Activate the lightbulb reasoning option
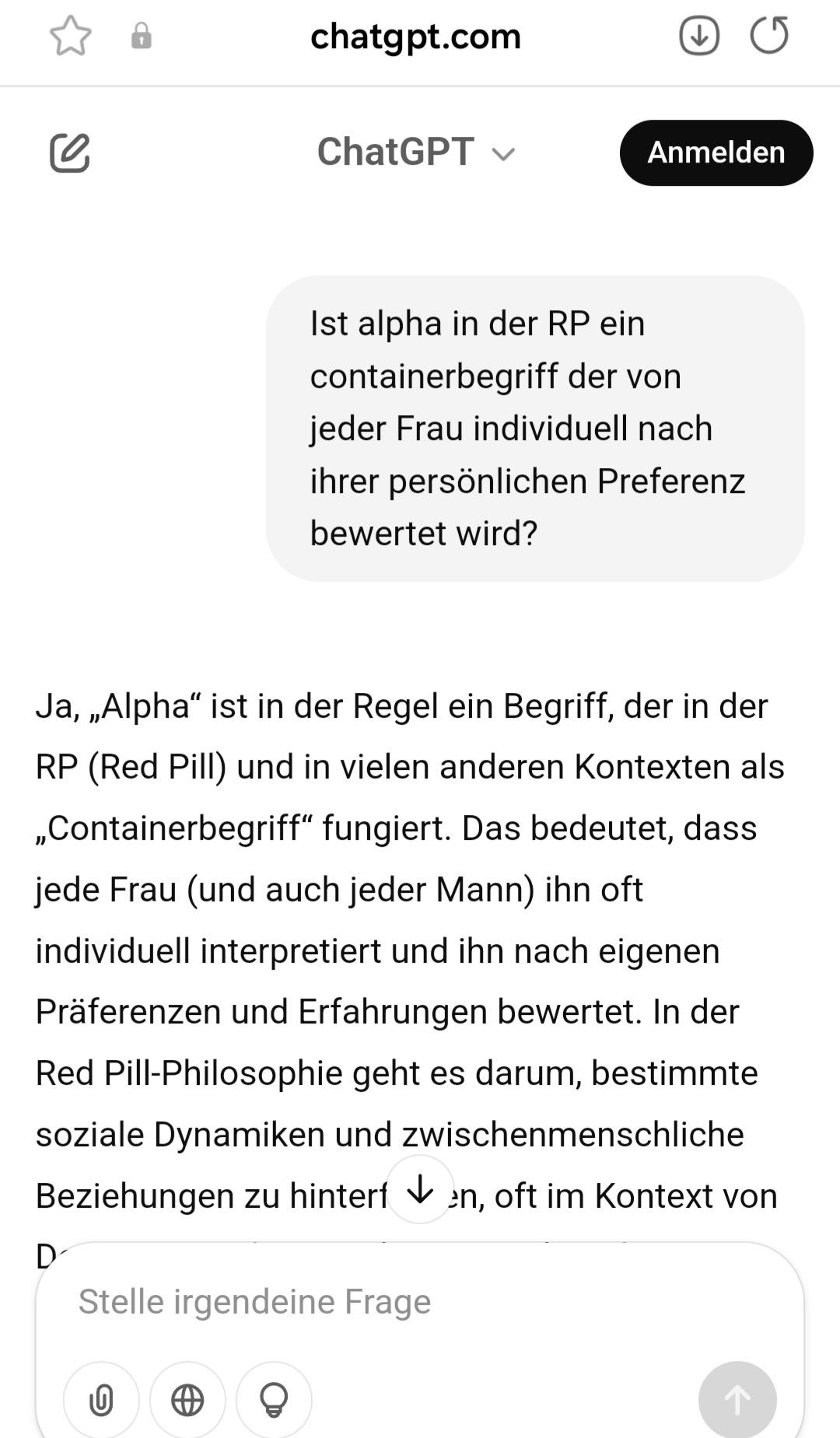The width and height of the screenshot is (840, 1438). click(274, 1400)
